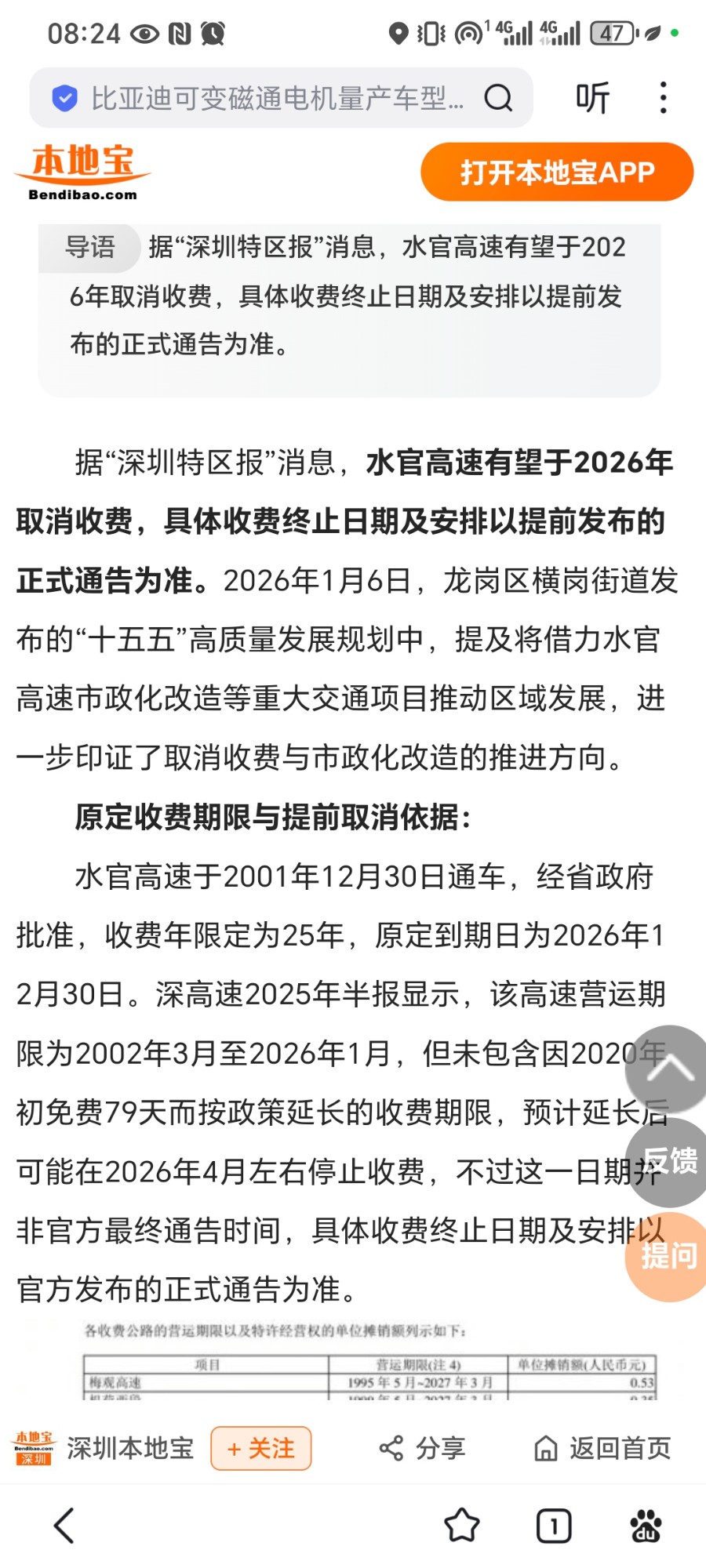Follow 深圳本地宝 with + 关注
Image resolution: width=706 pixels, height=1568 pixels.
(x=261, y=1448)
